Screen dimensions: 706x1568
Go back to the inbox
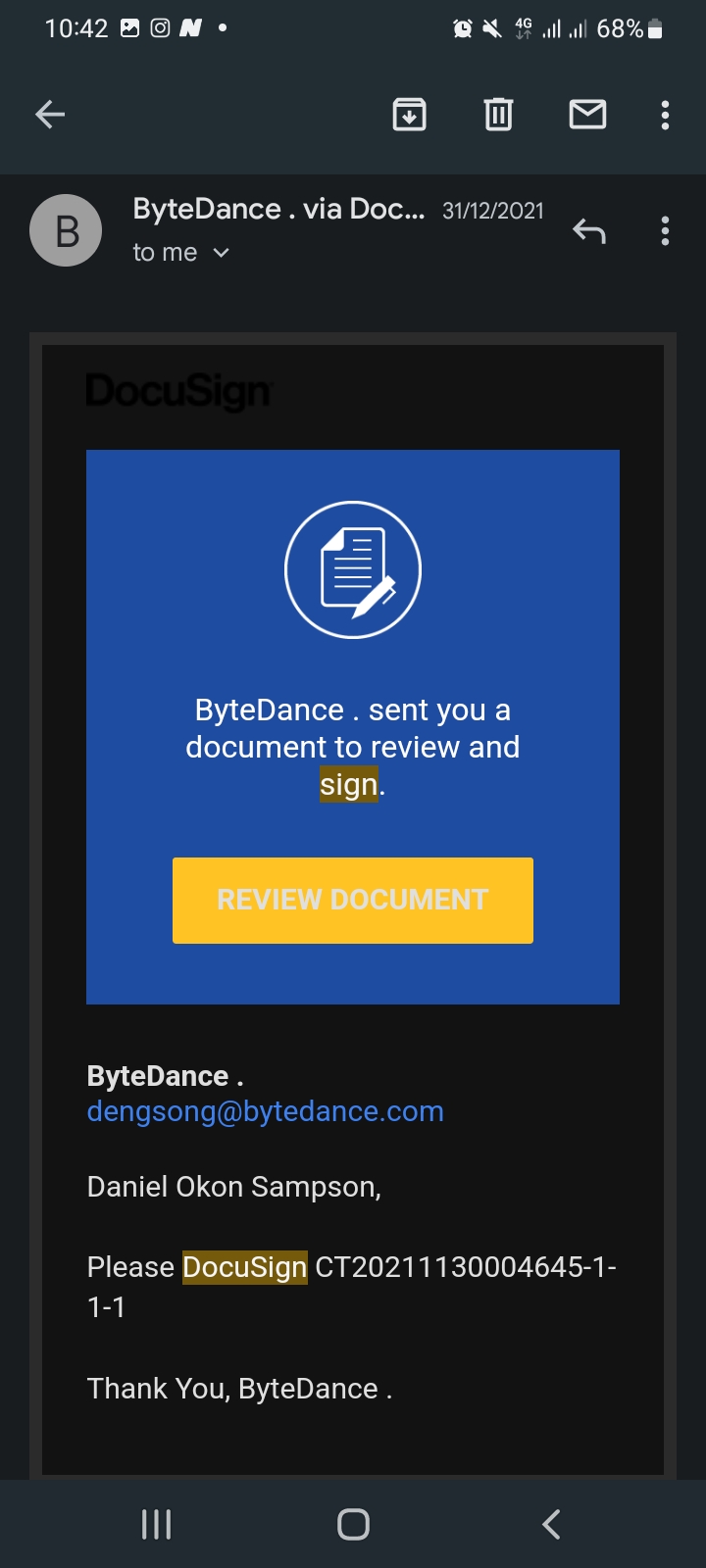[50, 116]
